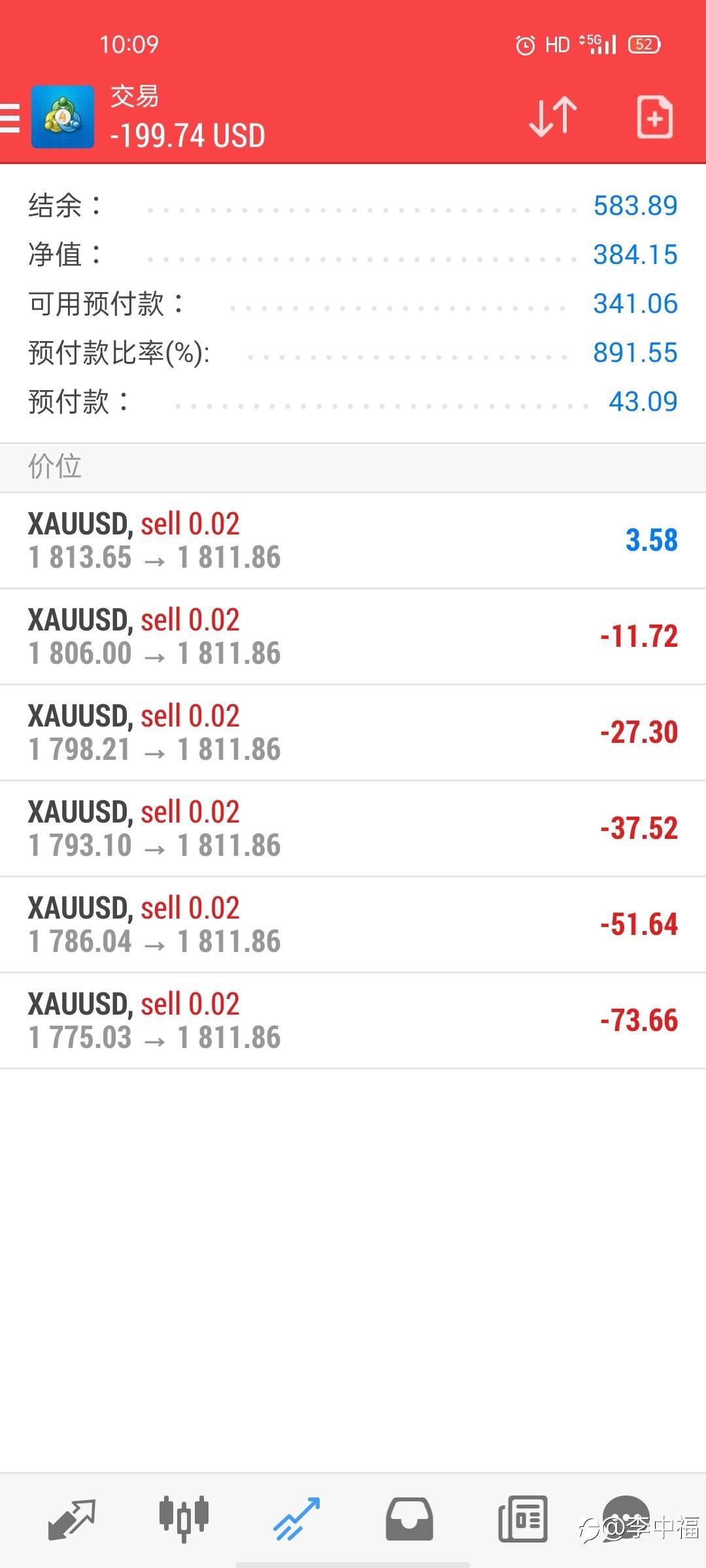Open the XAUUSD position opened at 1806.00
This screenshot has height=1568, width=706.
pos(353,636)
